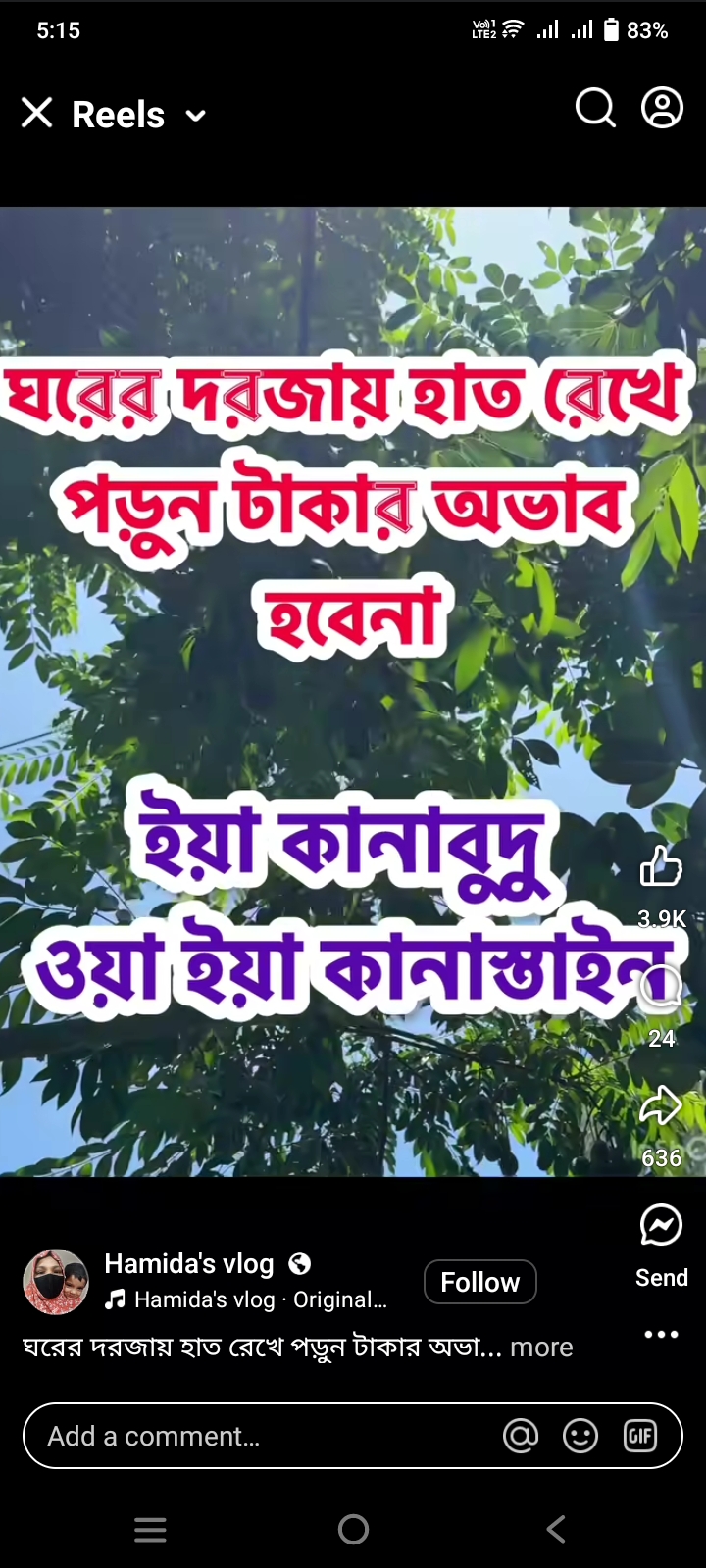Viewport: 706px width, 1568px height.
Task: Go back using the system back button
Action: coord(556,1529)
